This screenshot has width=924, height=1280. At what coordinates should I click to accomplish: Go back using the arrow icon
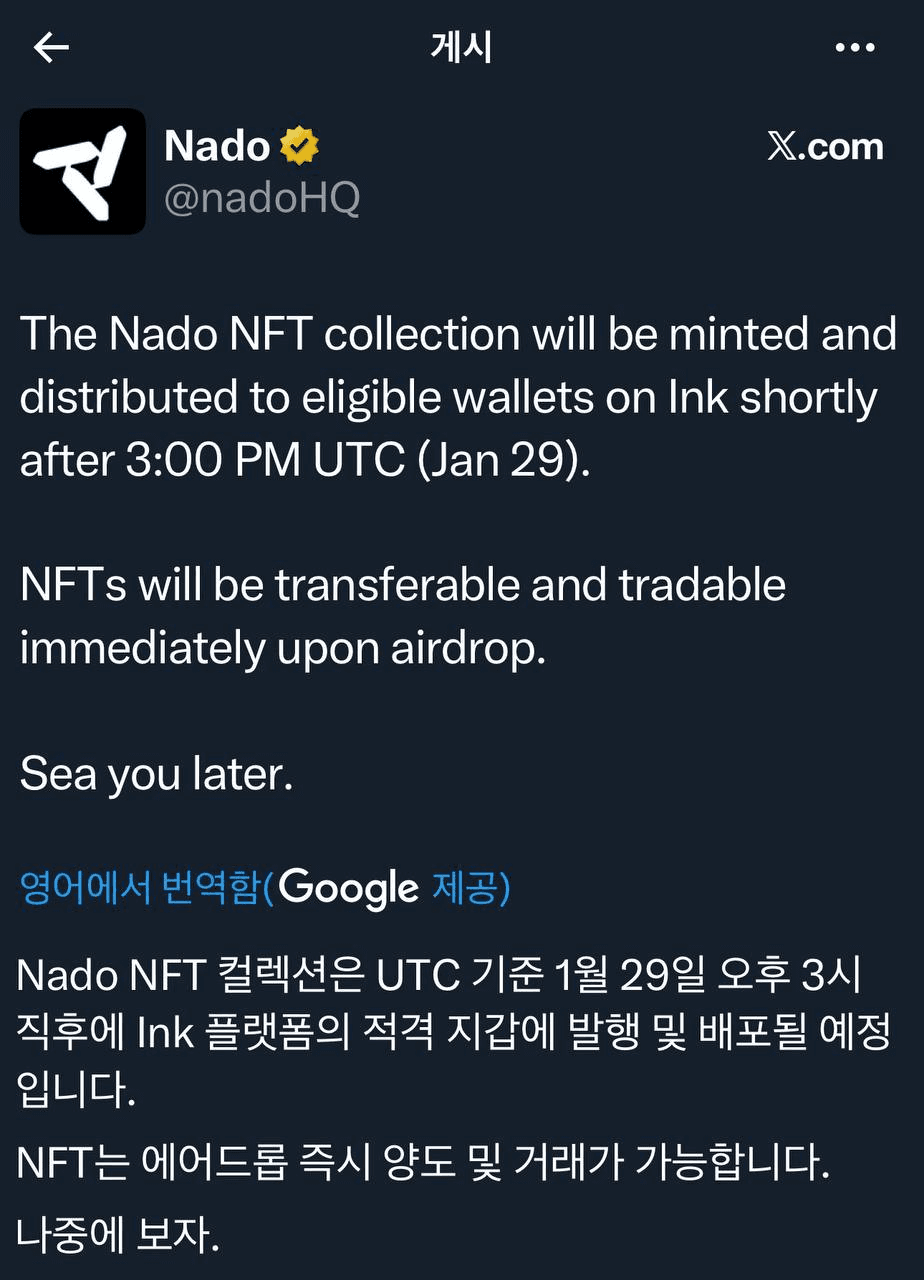51,47
